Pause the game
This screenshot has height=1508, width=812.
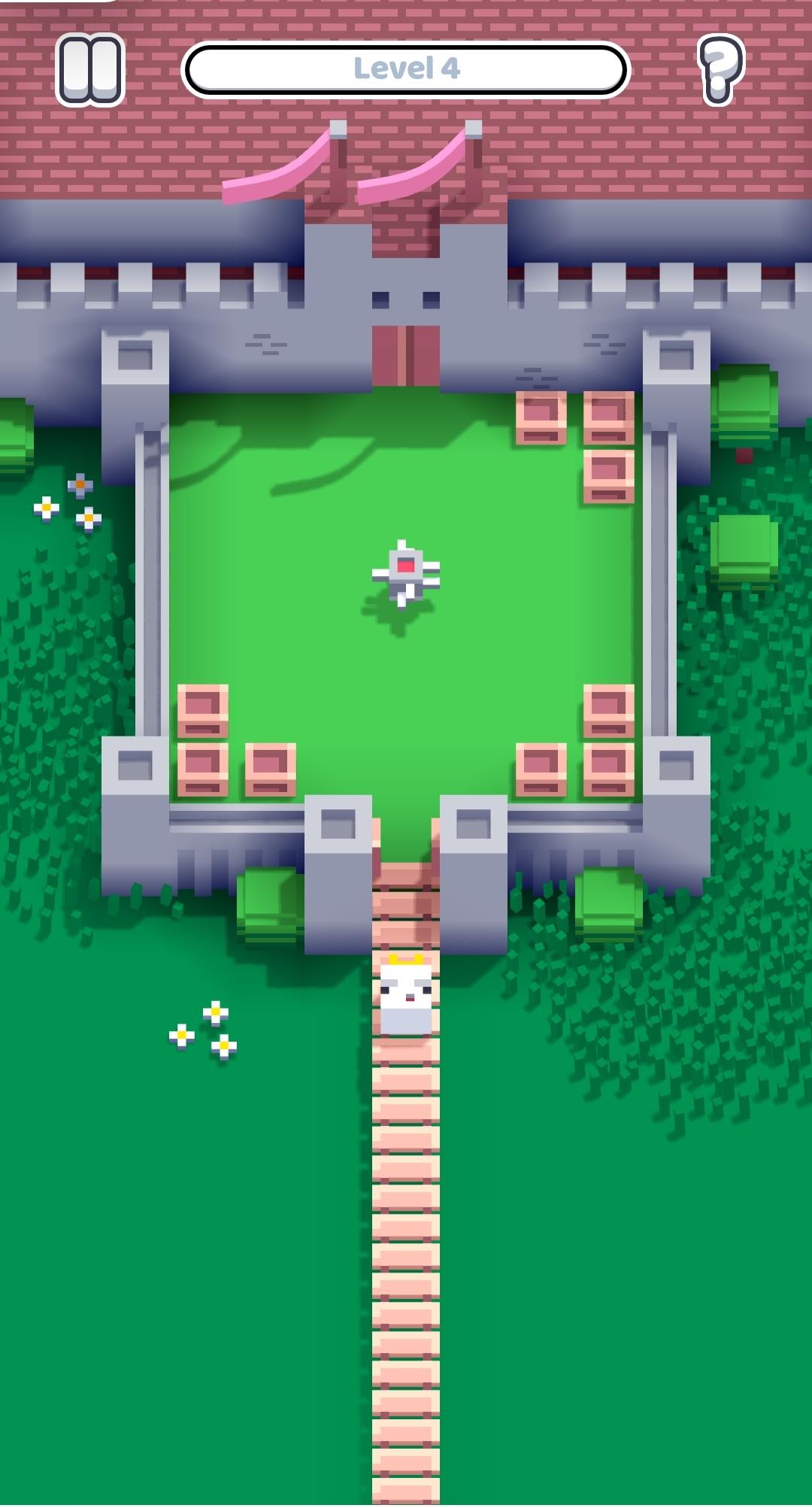coord(90,69)
